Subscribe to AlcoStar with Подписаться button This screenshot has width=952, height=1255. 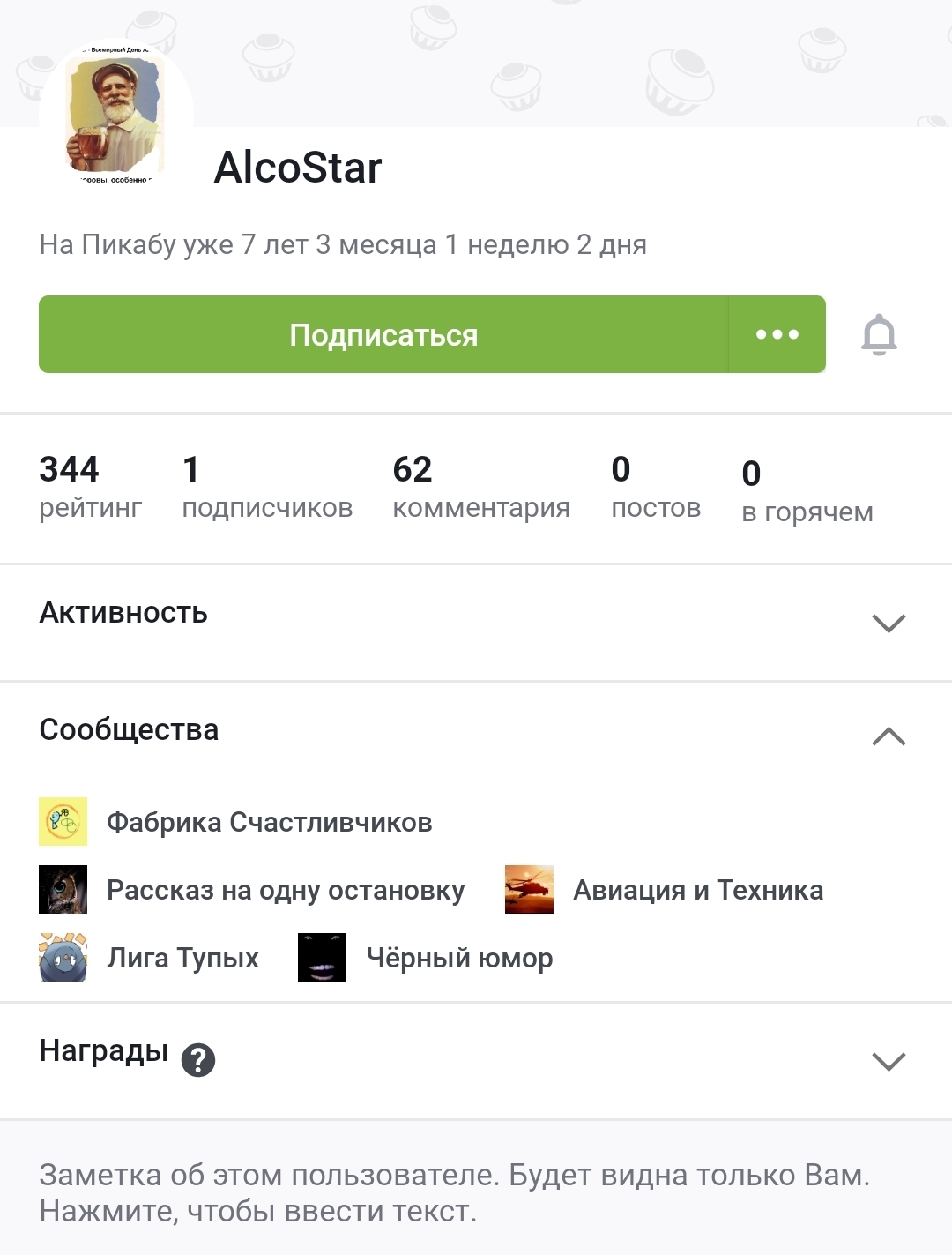click(x=383, y=335)
